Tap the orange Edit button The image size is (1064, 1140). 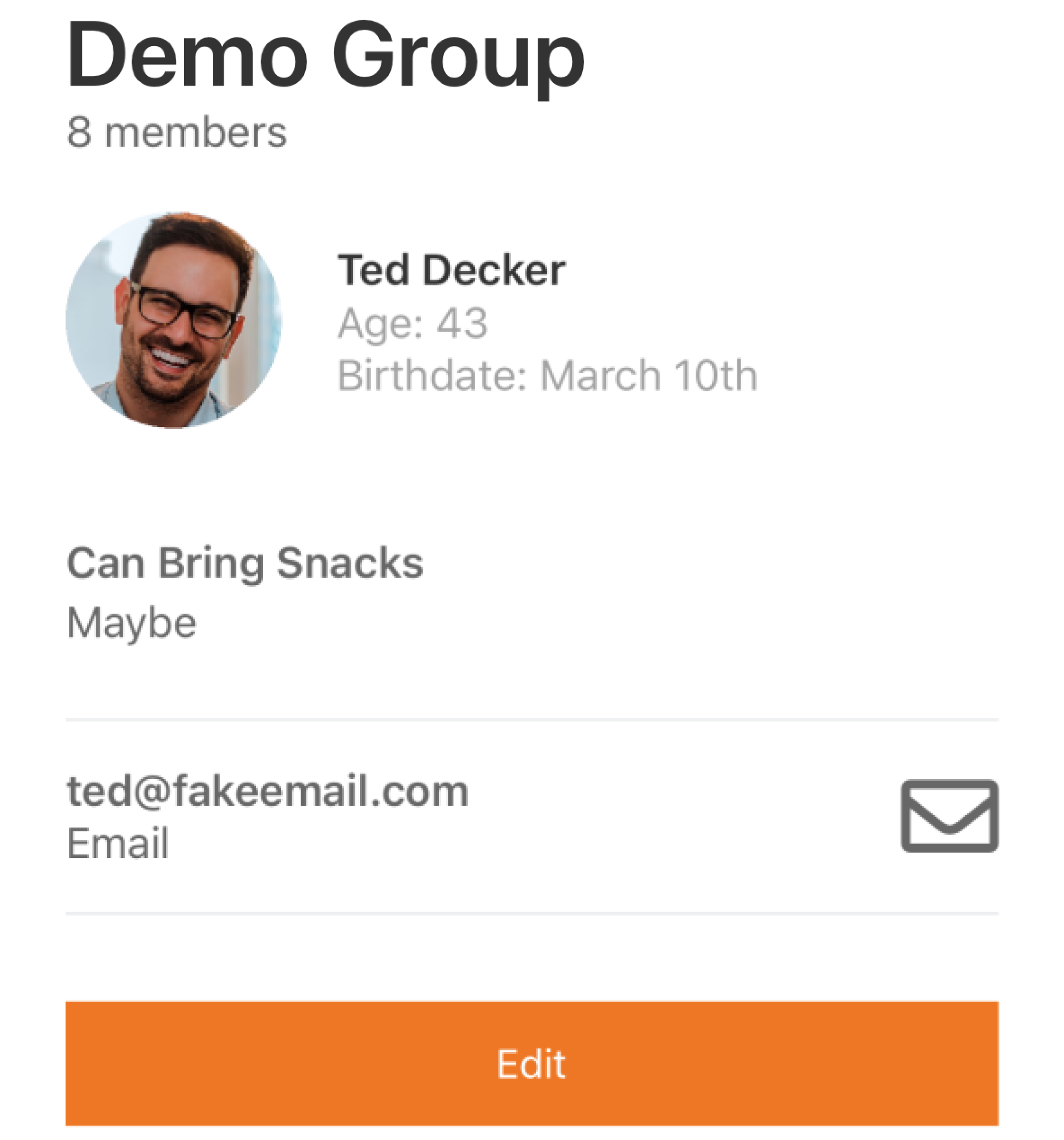[x=532, y=1063]
